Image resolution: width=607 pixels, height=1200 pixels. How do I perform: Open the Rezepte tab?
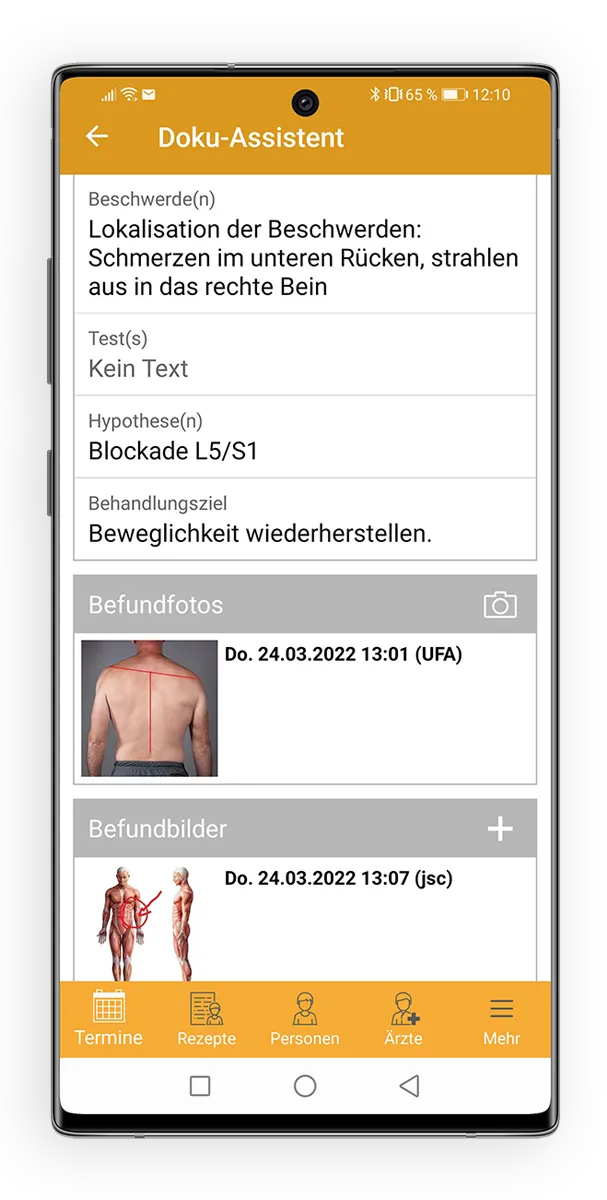206,1019
